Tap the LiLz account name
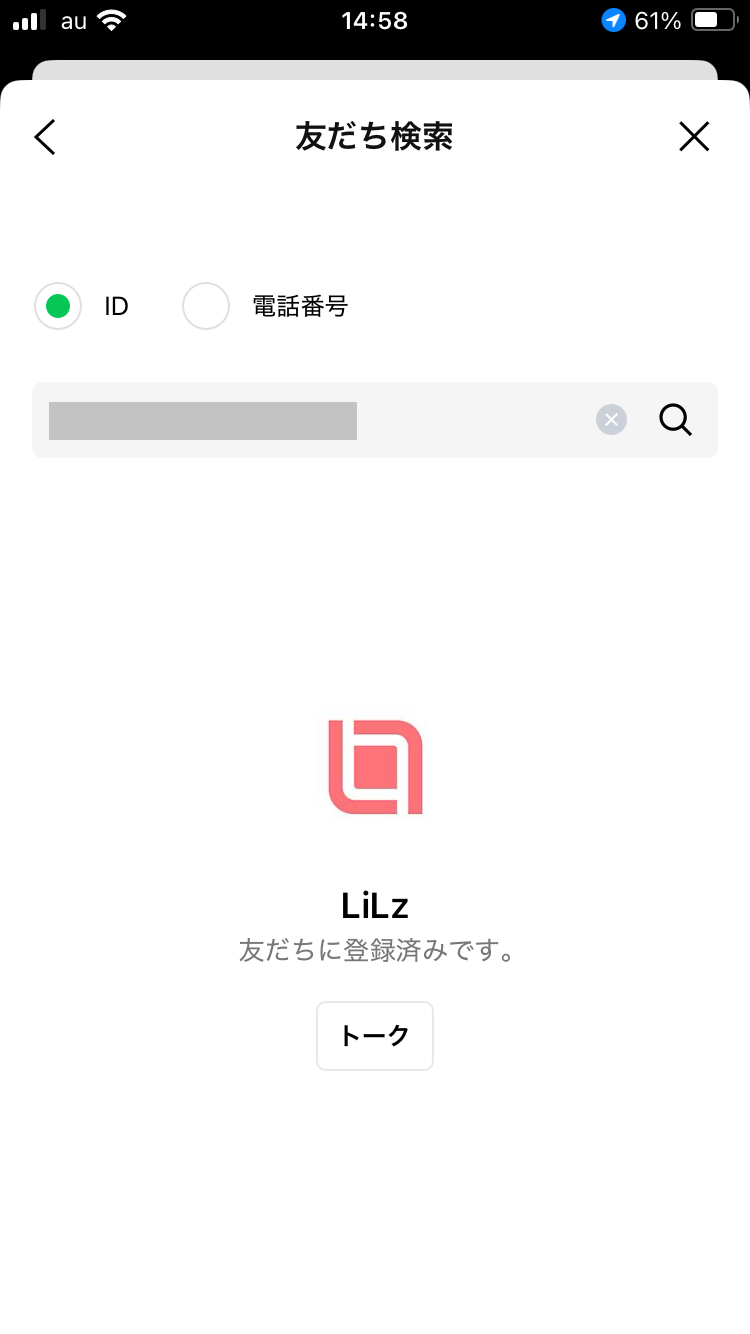Viewport: 750px width, 1334px height. point(375,905)
